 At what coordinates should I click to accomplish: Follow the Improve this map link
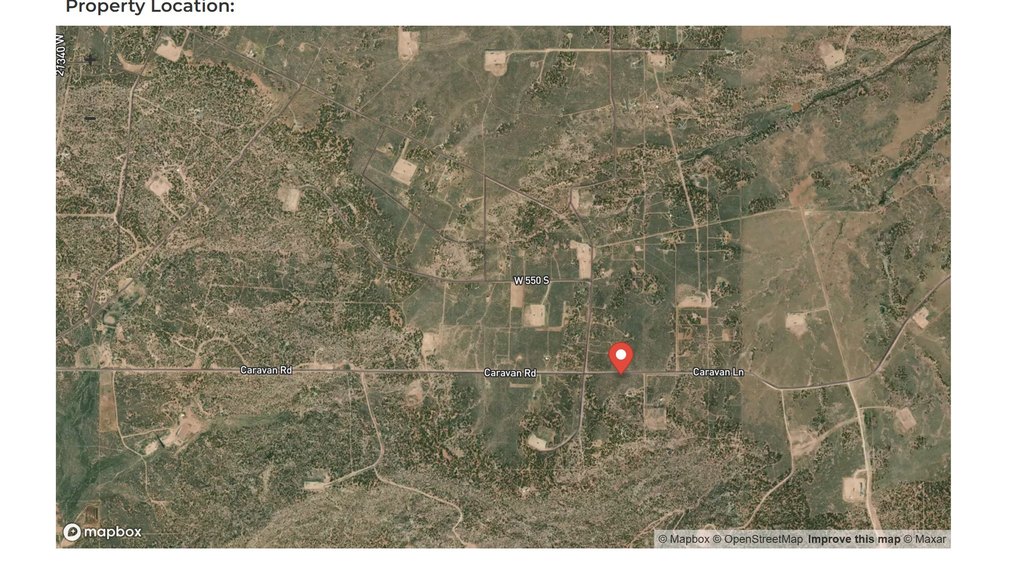pos(854,539)
